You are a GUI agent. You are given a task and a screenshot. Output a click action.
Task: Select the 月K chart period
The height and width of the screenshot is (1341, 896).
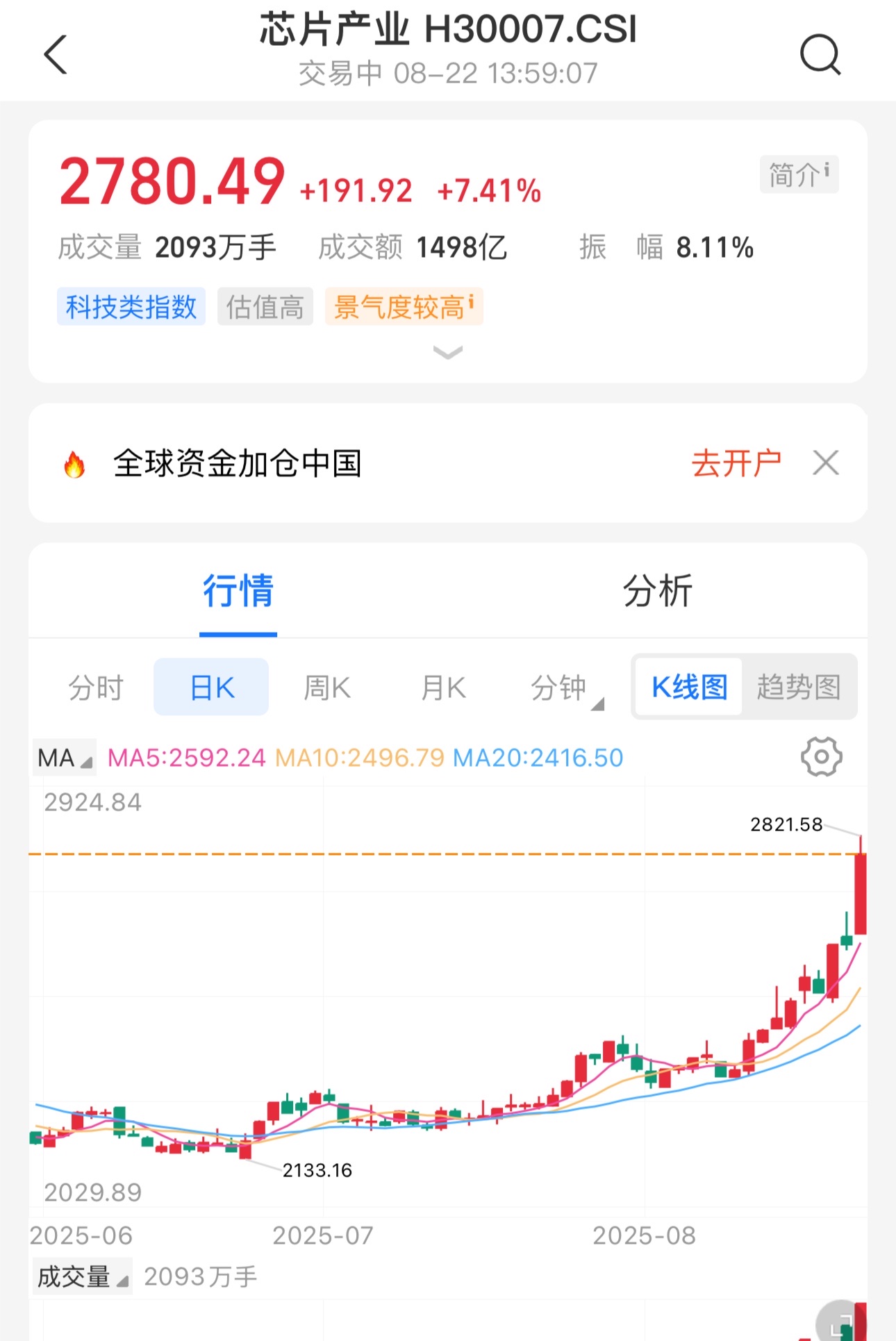tap(443, 688)
